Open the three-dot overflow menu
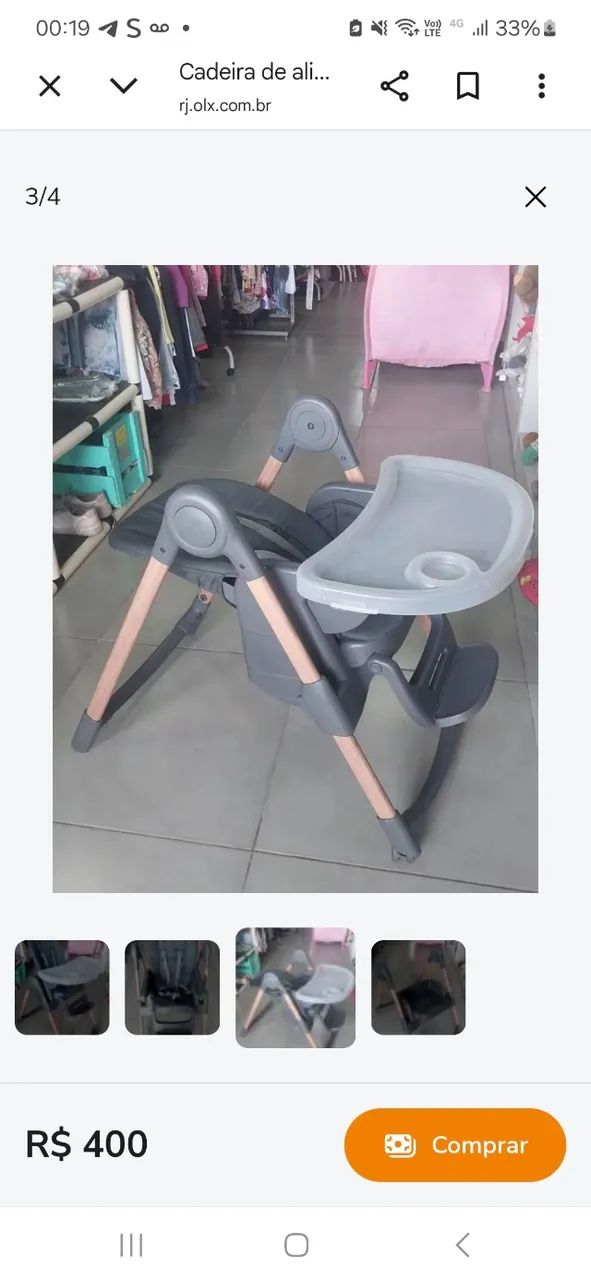Viewport: 591px width, 1280px height. point(541,86)
